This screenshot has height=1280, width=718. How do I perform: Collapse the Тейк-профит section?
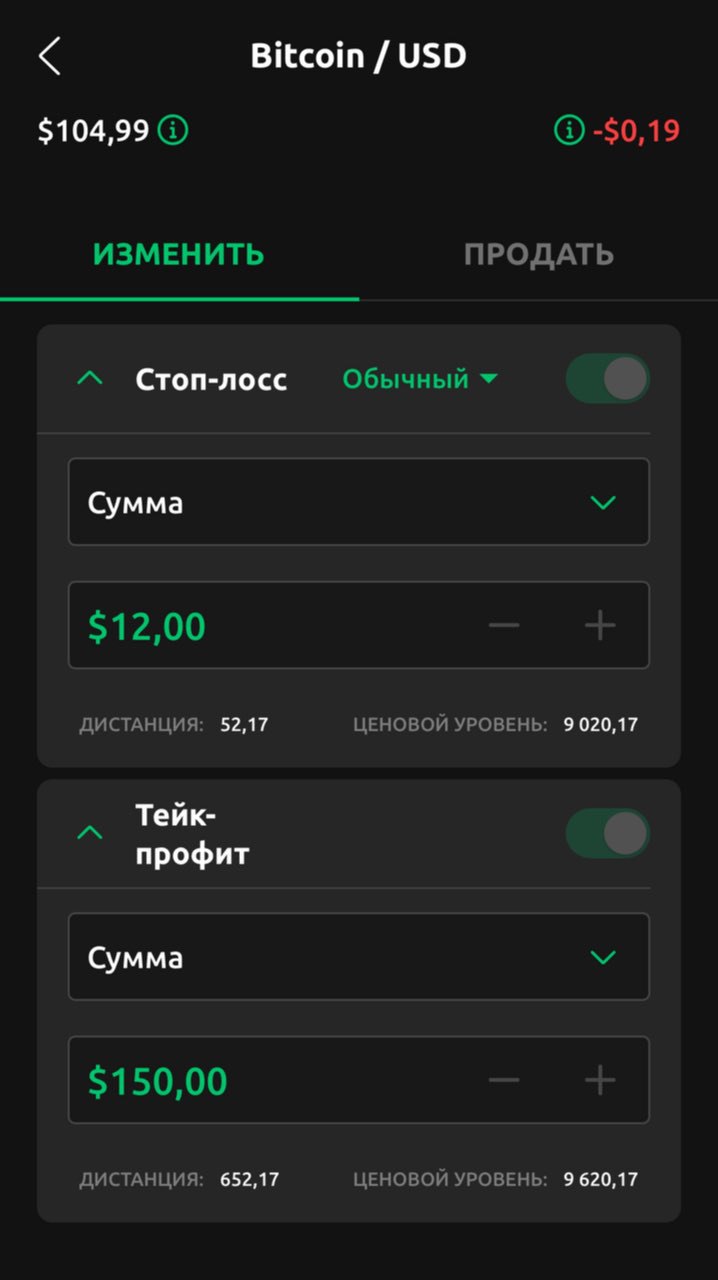pos(90,833)
